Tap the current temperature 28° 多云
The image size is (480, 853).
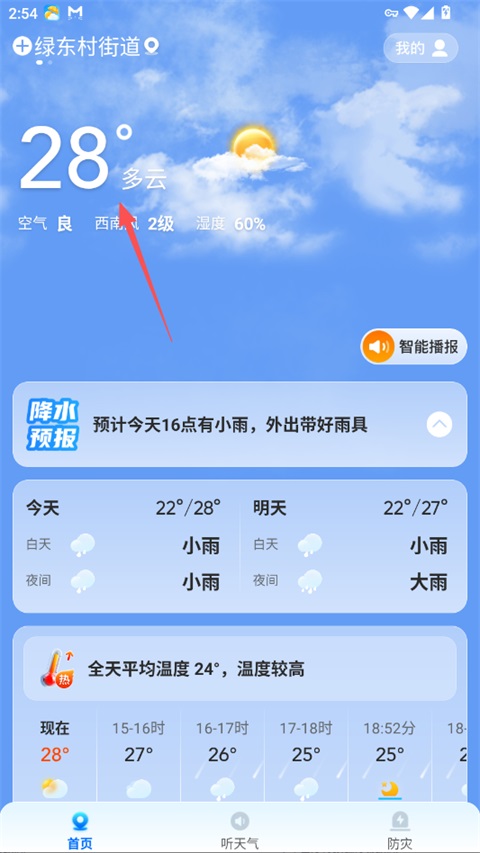click(x=93, y=158)
